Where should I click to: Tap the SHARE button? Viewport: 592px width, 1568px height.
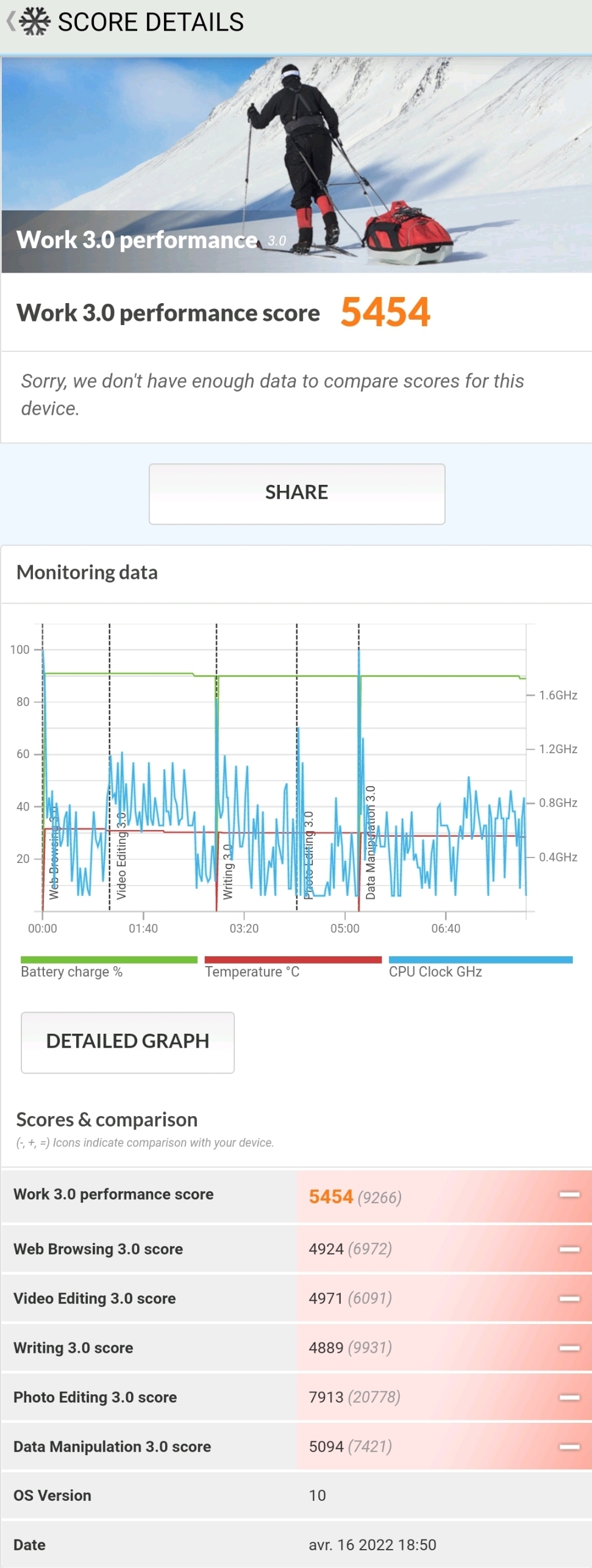pyautogui.click(x=296, y=493)
